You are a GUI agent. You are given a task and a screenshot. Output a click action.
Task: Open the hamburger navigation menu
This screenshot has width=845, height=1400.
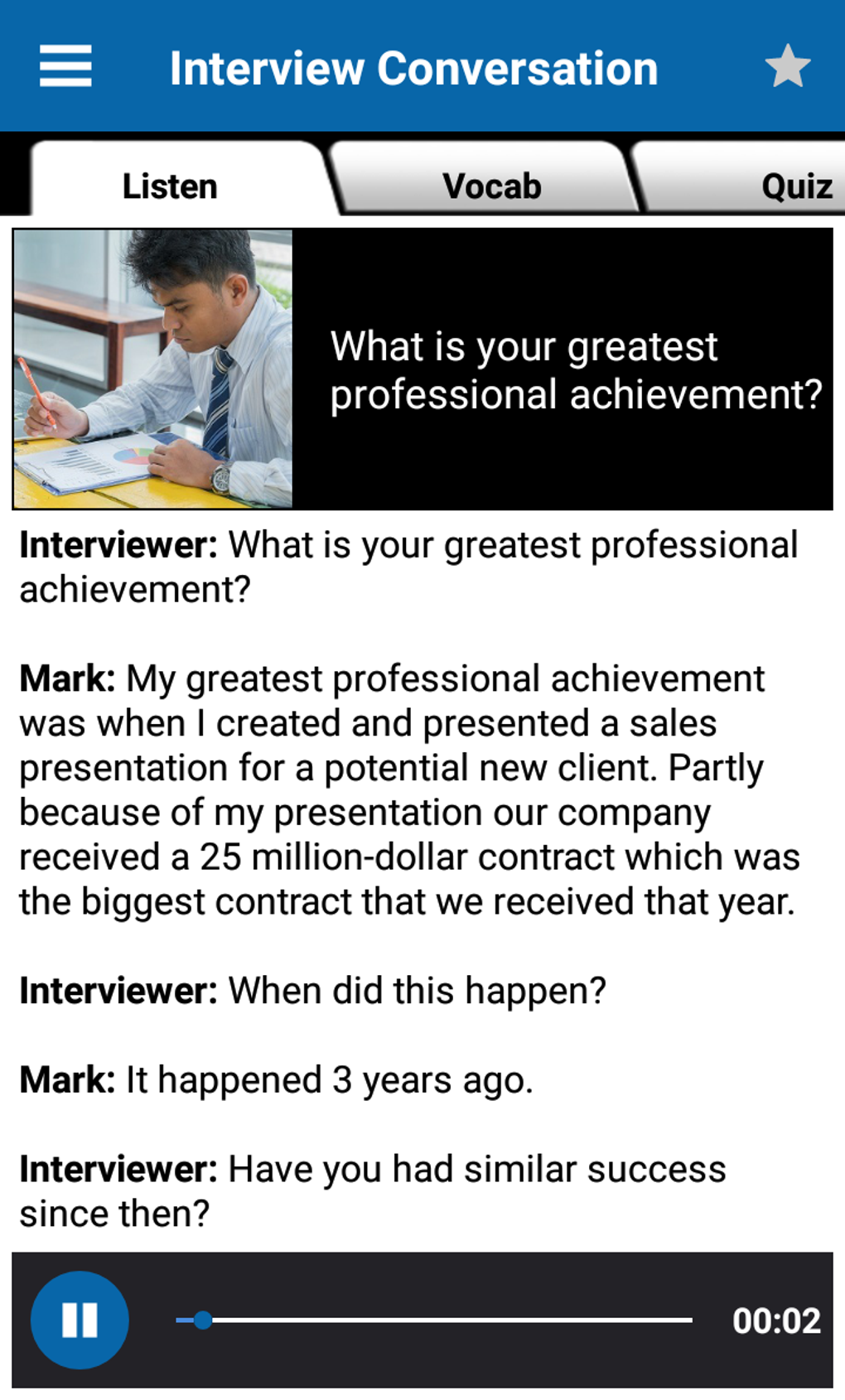[x=65, y=66]
